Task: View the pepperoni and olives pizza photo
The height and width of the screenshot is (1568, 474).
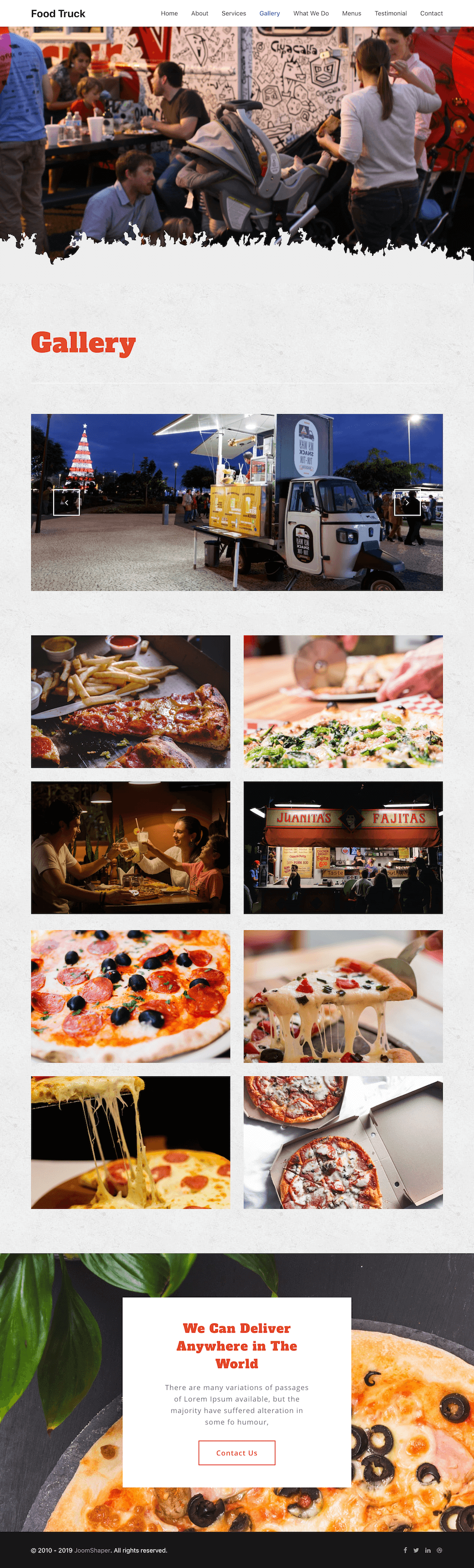Action: coord(130,996)
